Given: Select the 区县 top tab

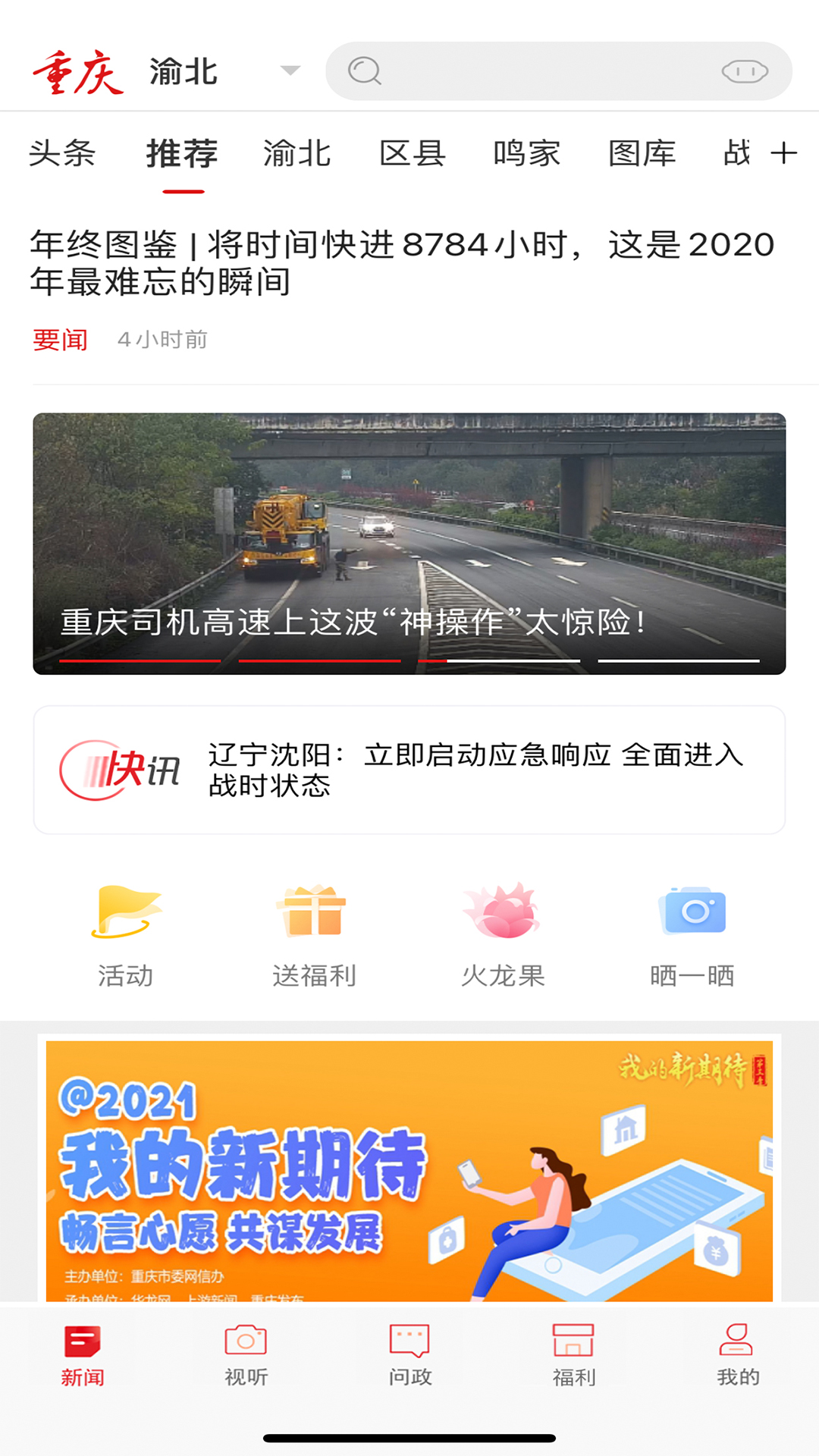Looking at the screenshot, I should 412,154.
